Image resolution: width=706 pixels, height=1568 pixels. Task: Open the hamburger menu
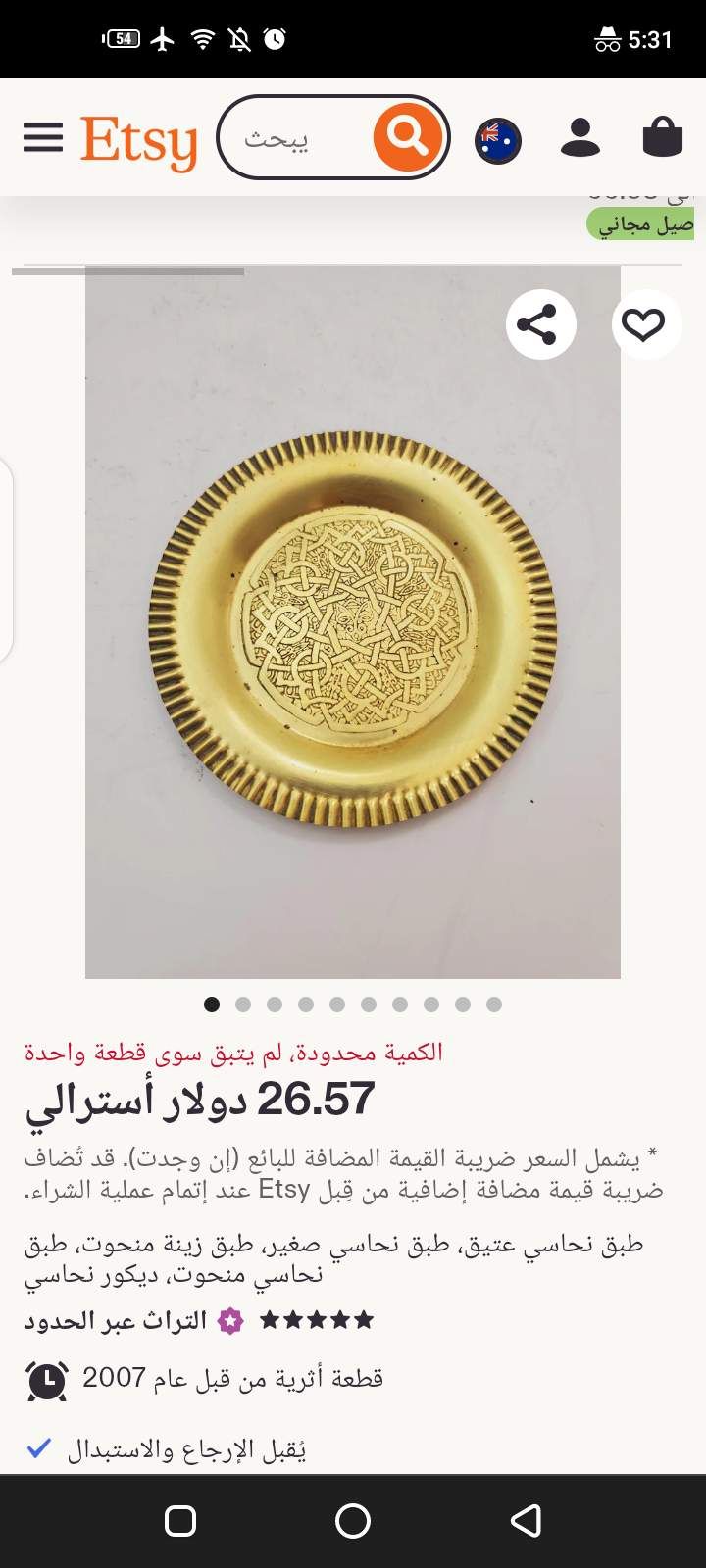[x=42, y=137]
